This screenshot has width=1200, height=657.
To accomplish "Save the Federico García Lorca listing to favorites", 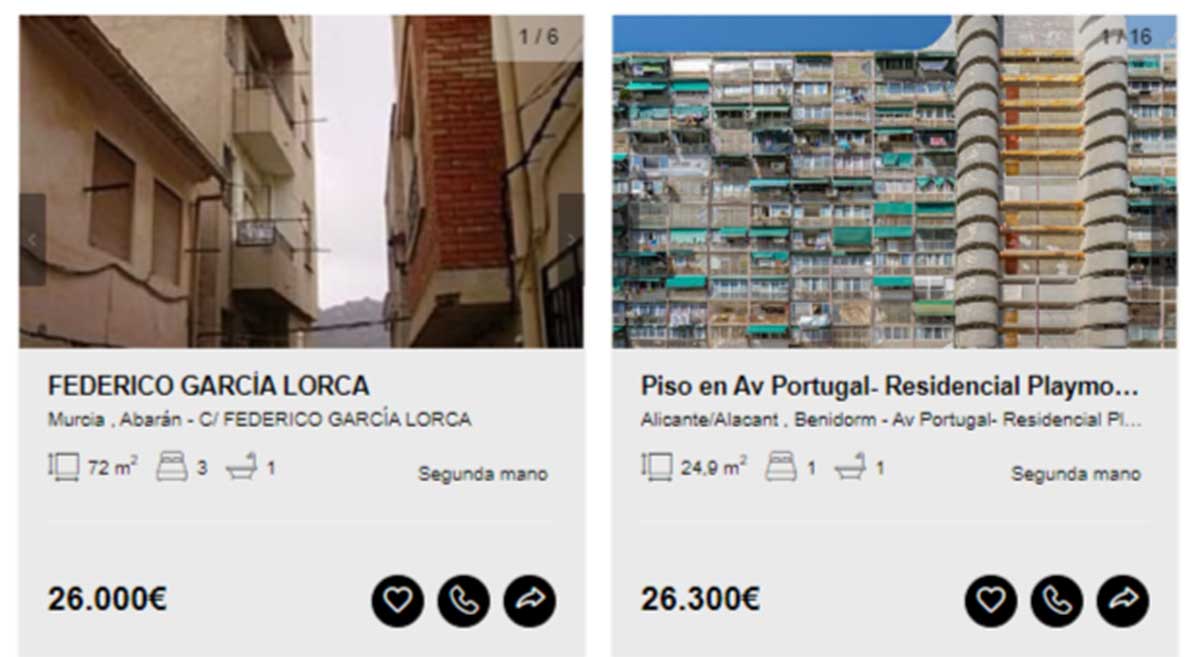I will click(x=398, y=601).
